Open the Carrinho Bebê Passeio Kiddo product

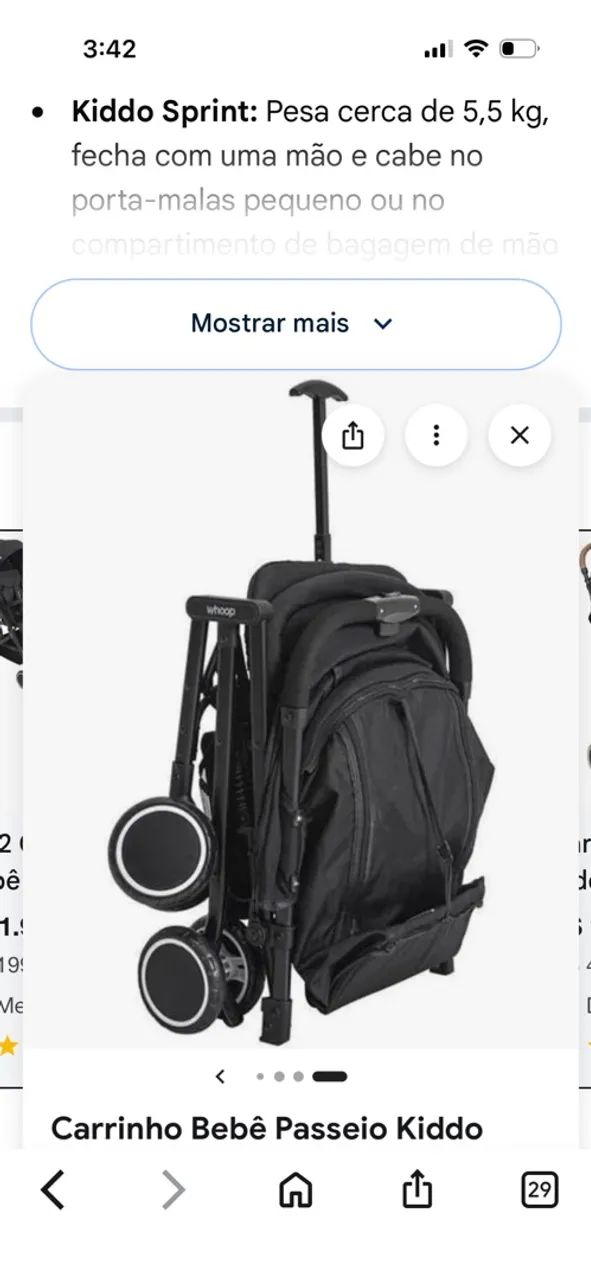point(267,1129)
